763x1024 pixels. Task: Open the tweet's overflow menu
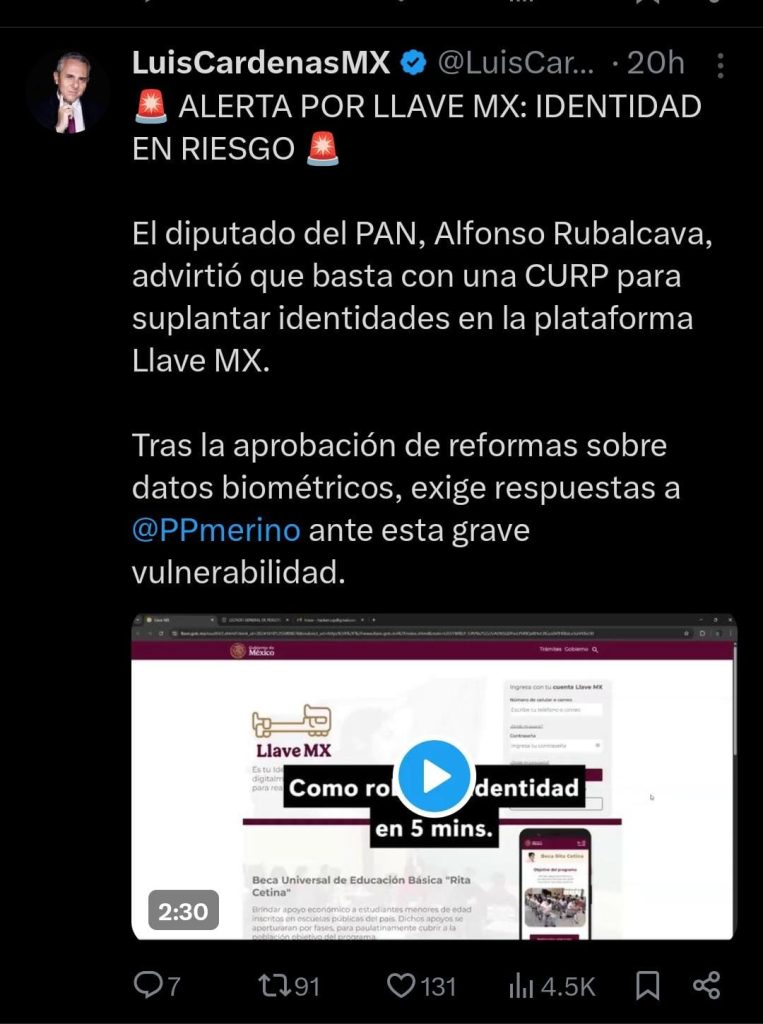pyautogui.click(x=721, y=65)
